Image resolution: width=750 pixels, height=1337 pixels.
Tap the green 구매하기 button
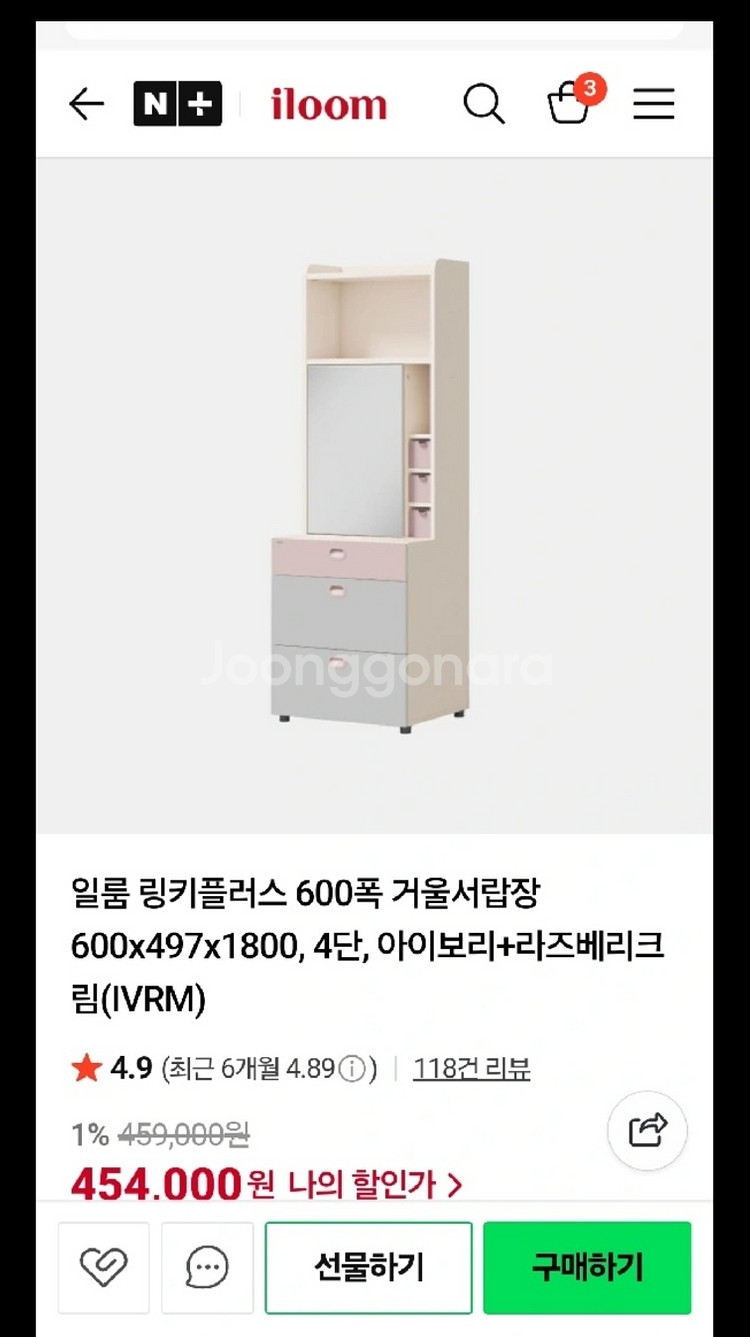587,1267
